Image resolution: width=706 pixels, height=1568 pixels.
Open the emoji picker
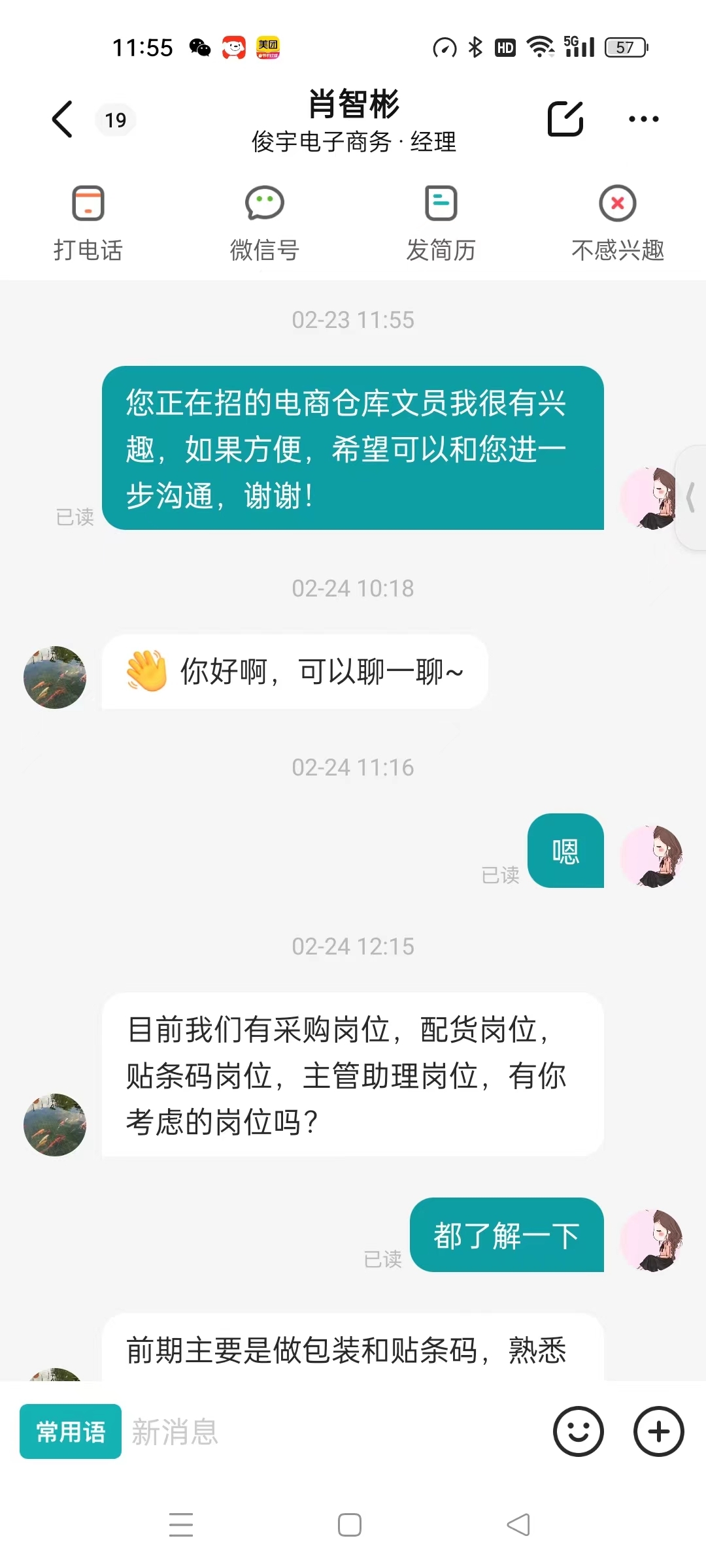point(579,1431)
